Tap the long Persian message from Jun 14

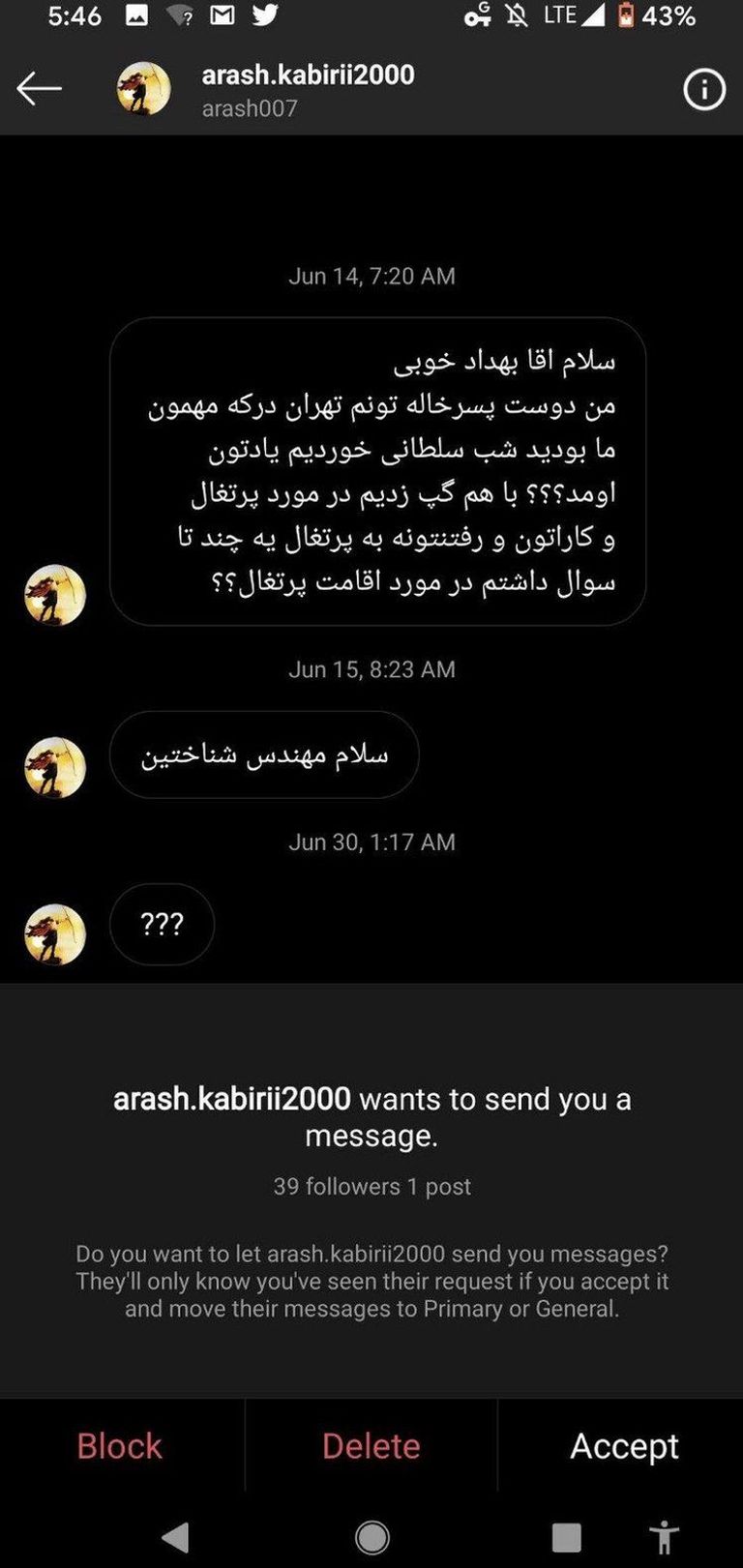click(x=377, y=469)
